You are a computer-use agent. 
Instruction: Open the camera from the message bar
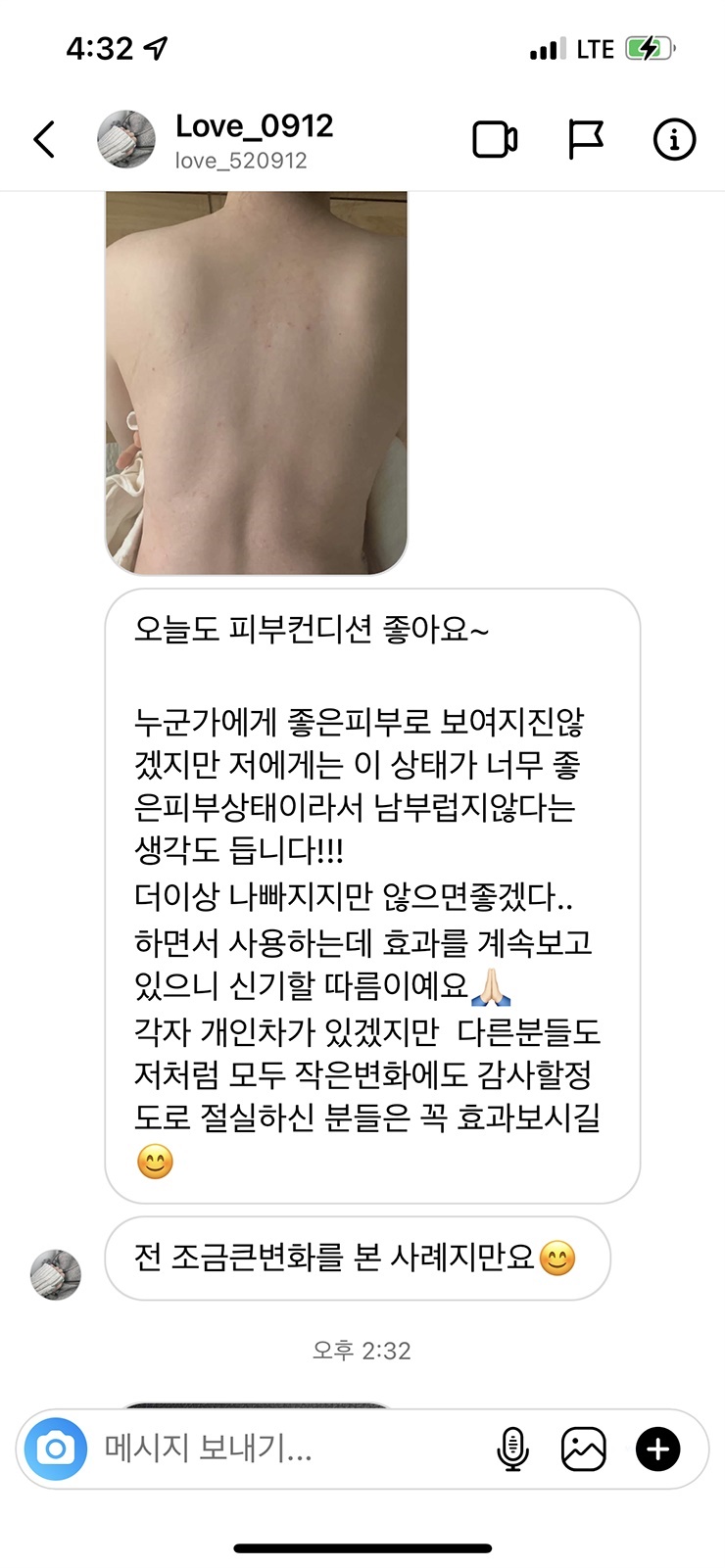coord(56,1448)
